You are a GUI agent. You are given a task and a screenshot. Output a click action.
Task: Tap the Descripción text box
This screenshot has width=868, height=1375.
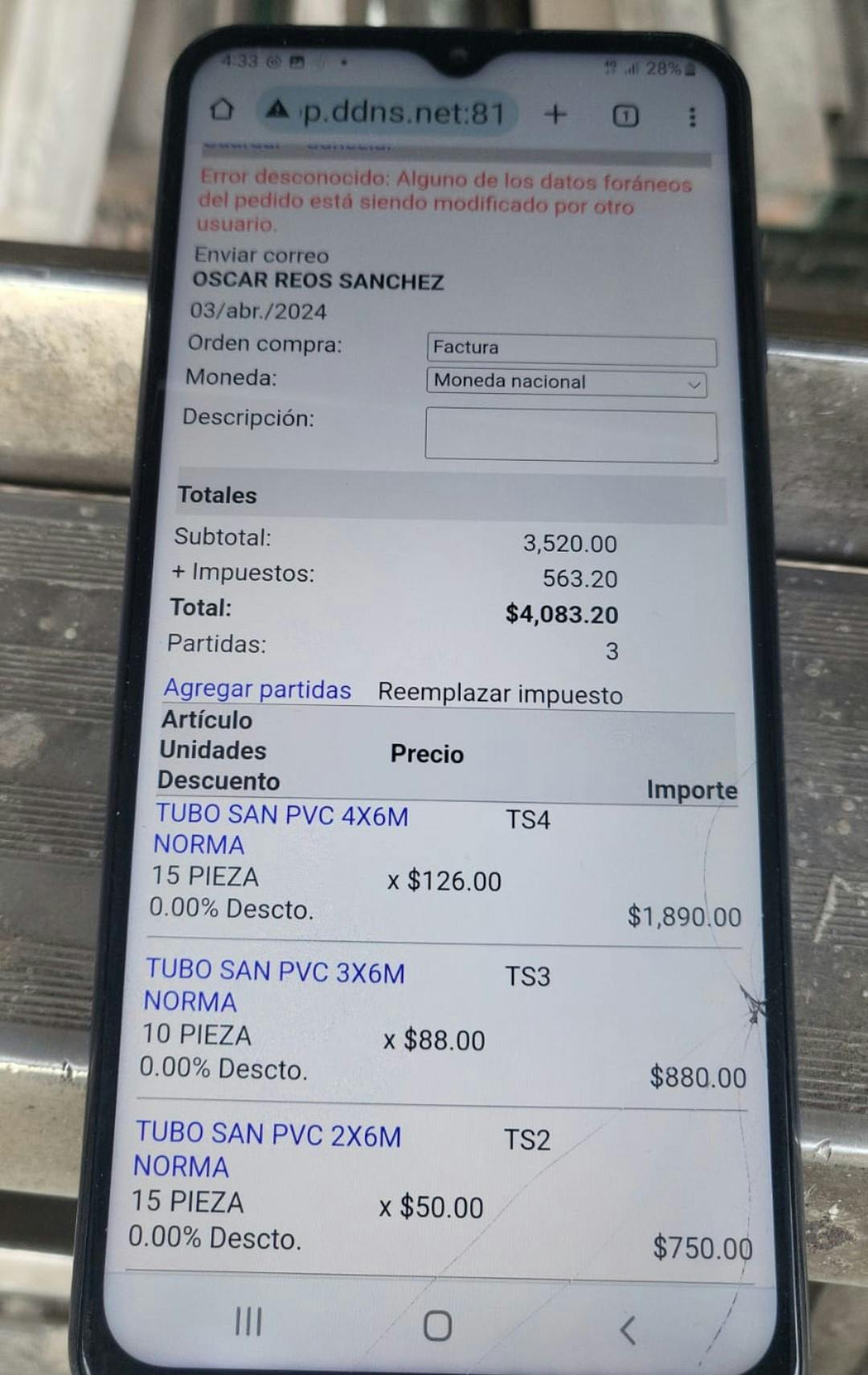[571, 436]
